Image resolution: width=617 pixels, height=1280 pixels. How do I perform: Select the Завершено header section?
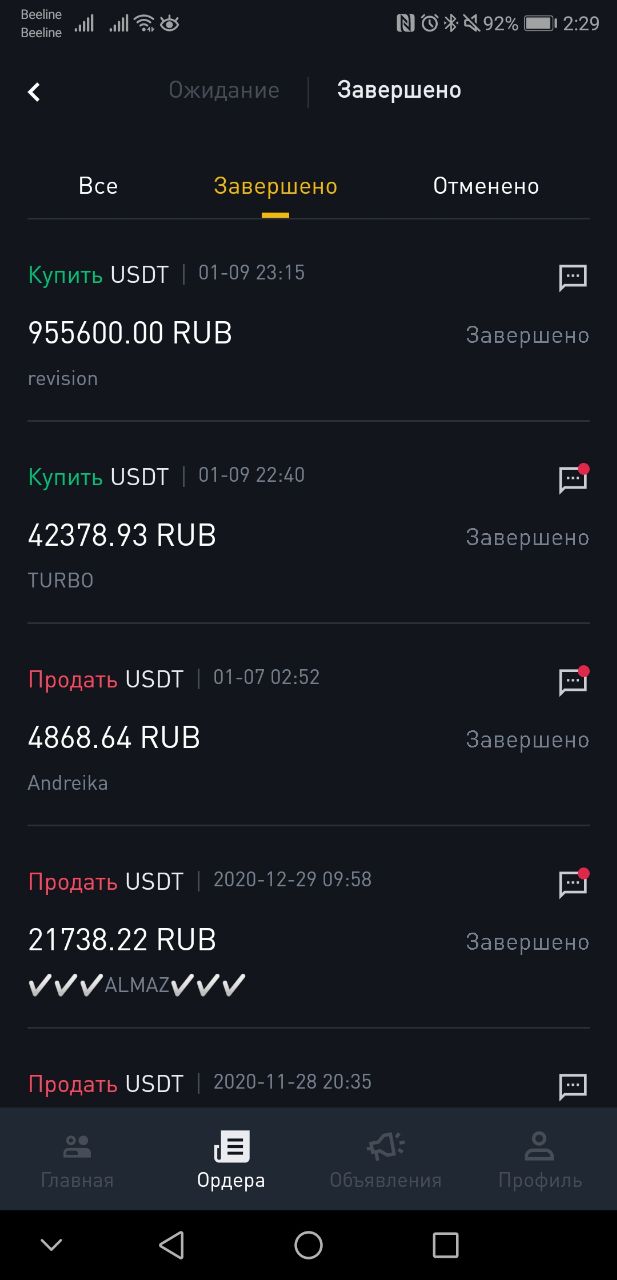pyautogui.click(x=399, y=90)
